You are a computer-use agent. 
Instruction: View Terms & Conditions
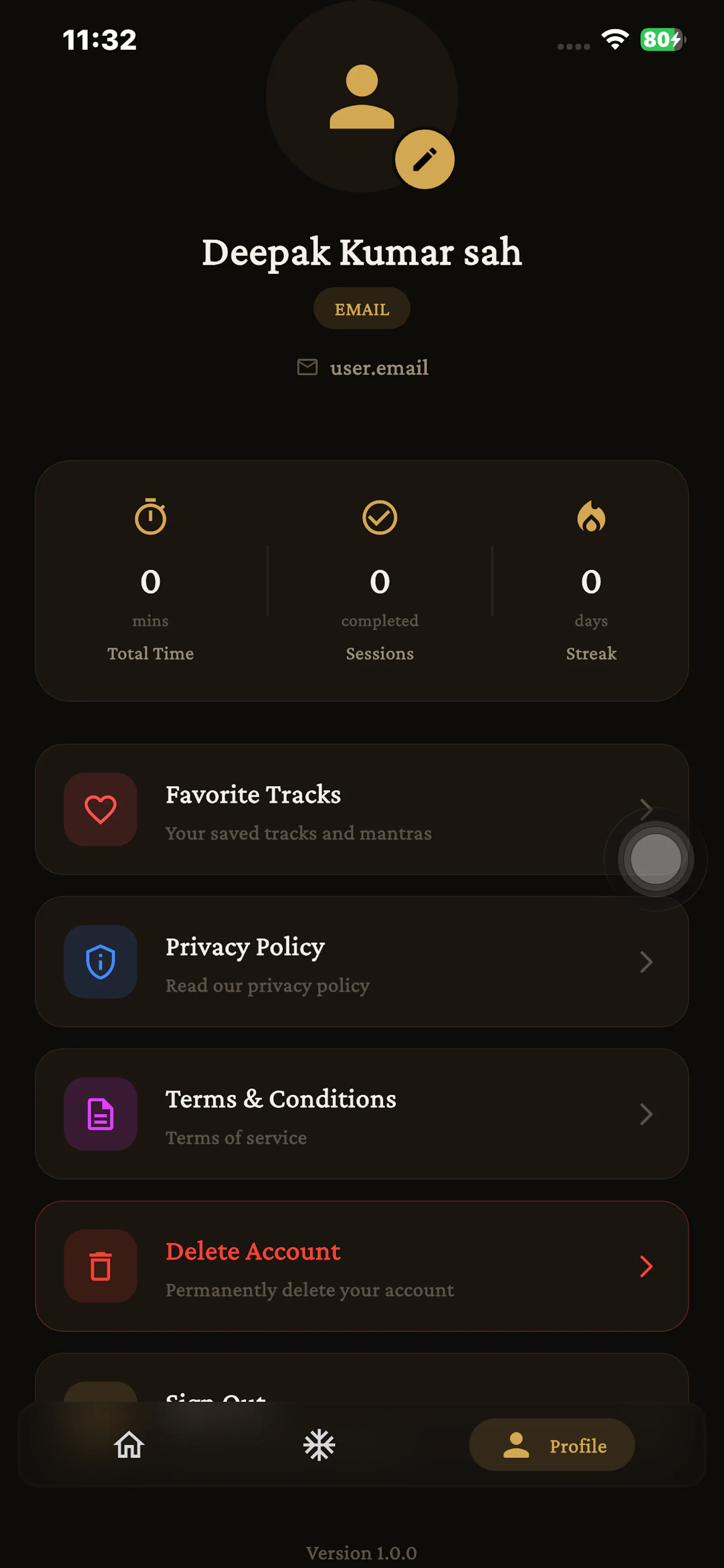coord(362,1113)
